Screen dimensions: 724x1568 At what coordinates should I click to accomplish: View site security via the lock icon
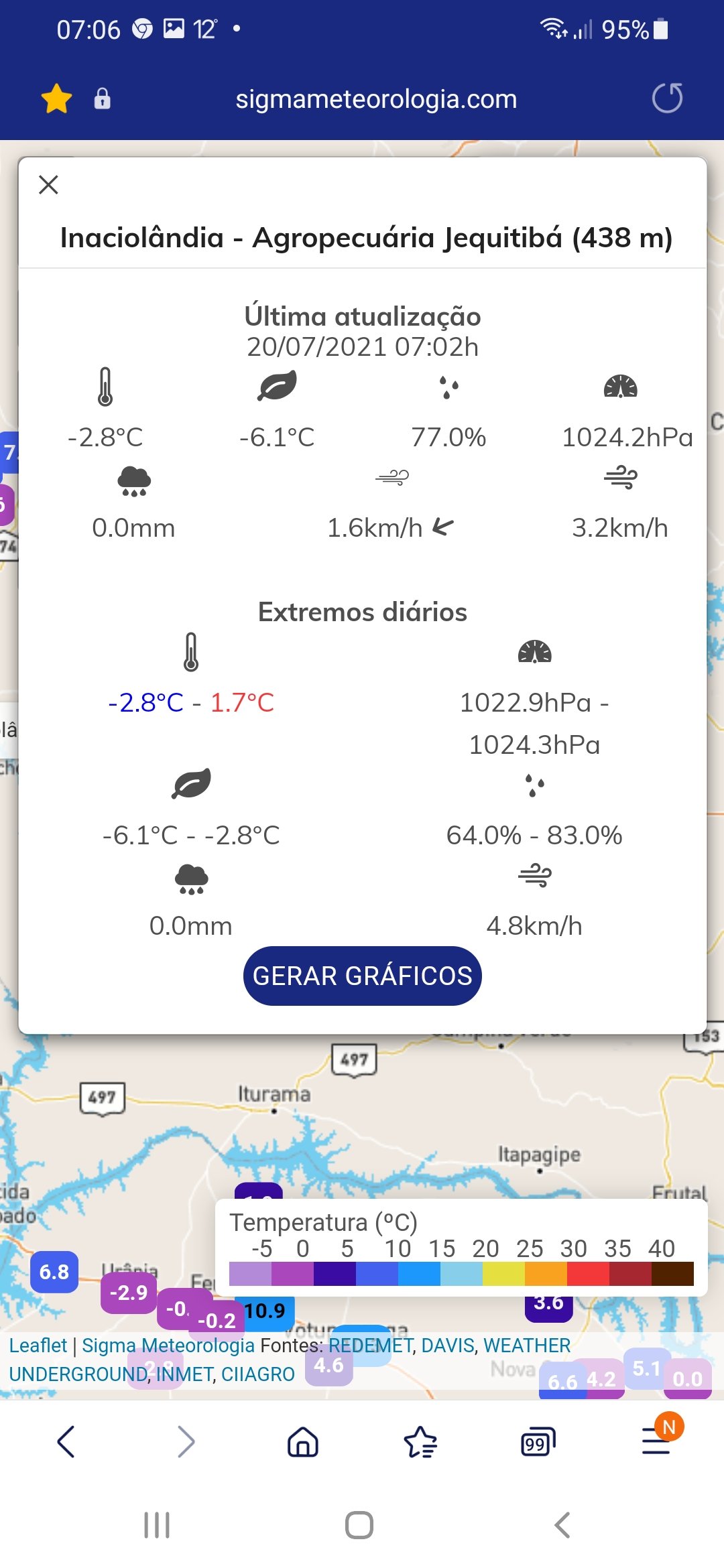point(102,99)
